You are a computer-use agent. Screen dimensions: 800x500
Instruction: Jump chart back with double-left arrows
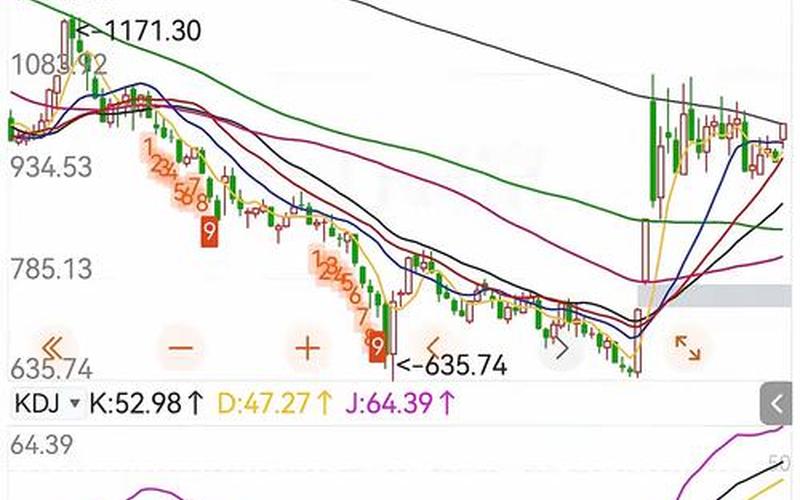click(x=53, y=348)
